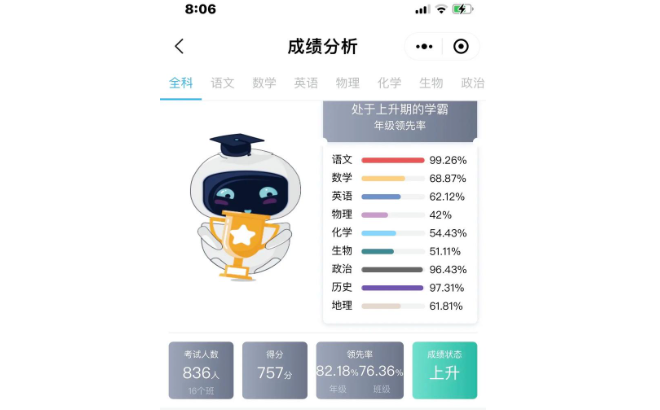
Task: Select the 全科 tab
Action: click(x=181, y=83)
